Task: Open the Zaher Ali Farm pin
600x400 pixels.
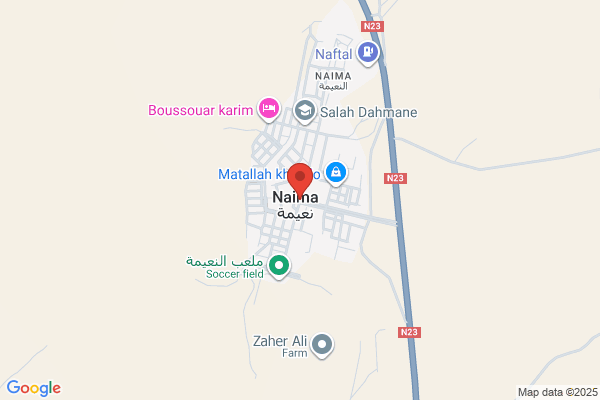Action: point(322,345)
